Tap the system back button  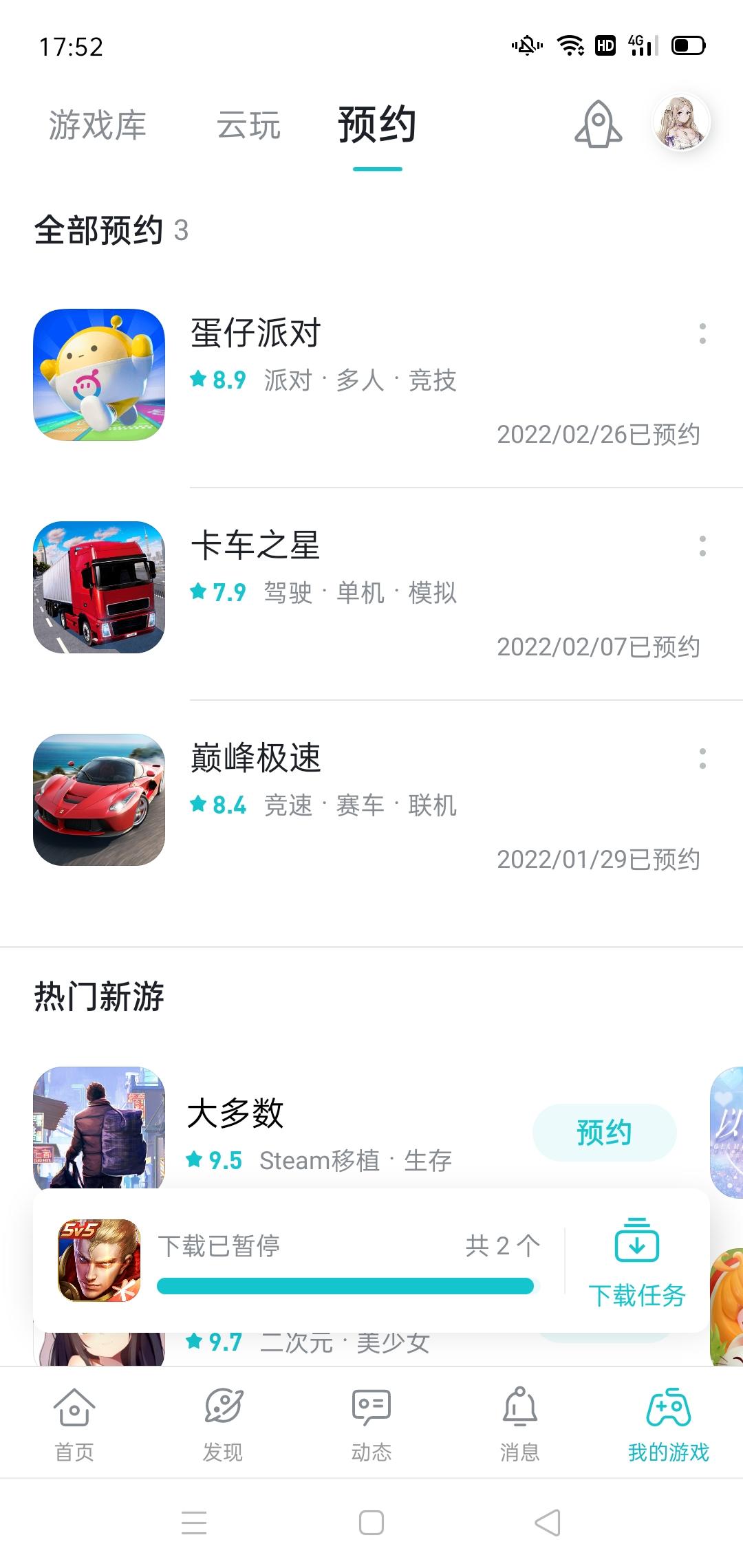[x=548, y=1523]
